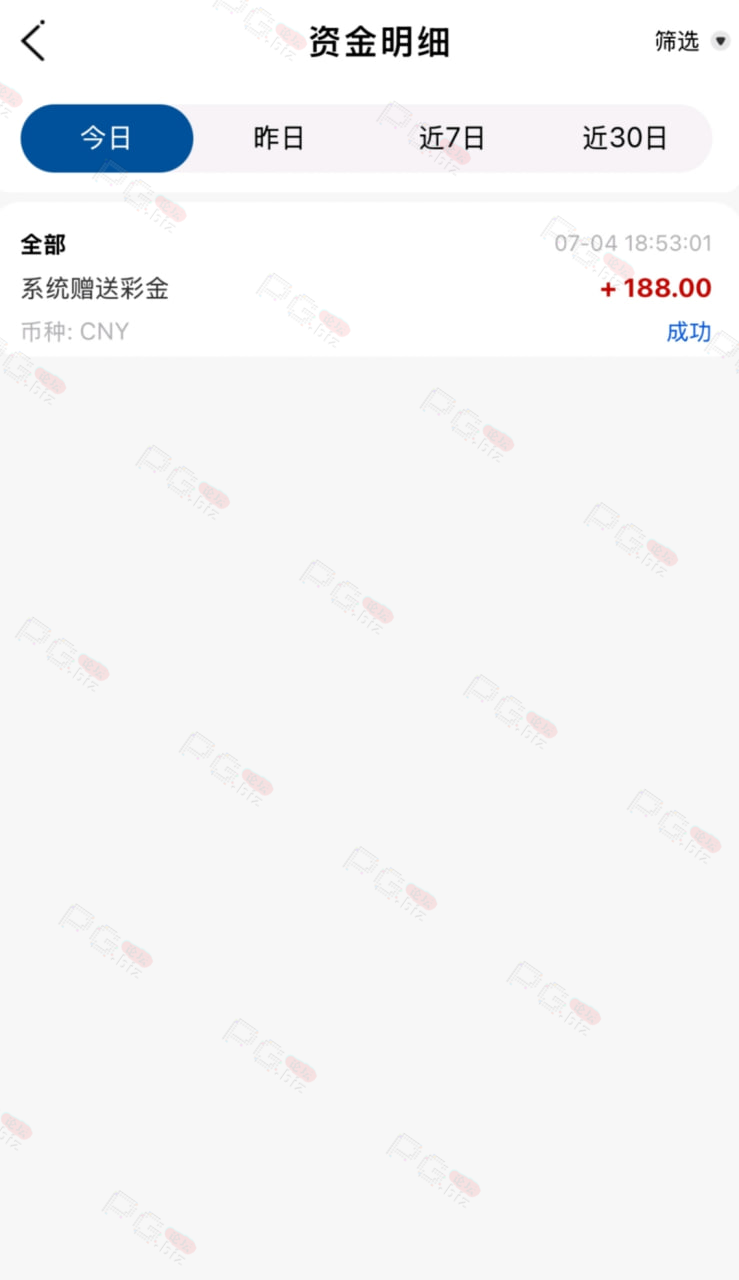The height and width of the screenshot is (1280, 739).
Task: View records from 近7日
Action: pos(452,139)
